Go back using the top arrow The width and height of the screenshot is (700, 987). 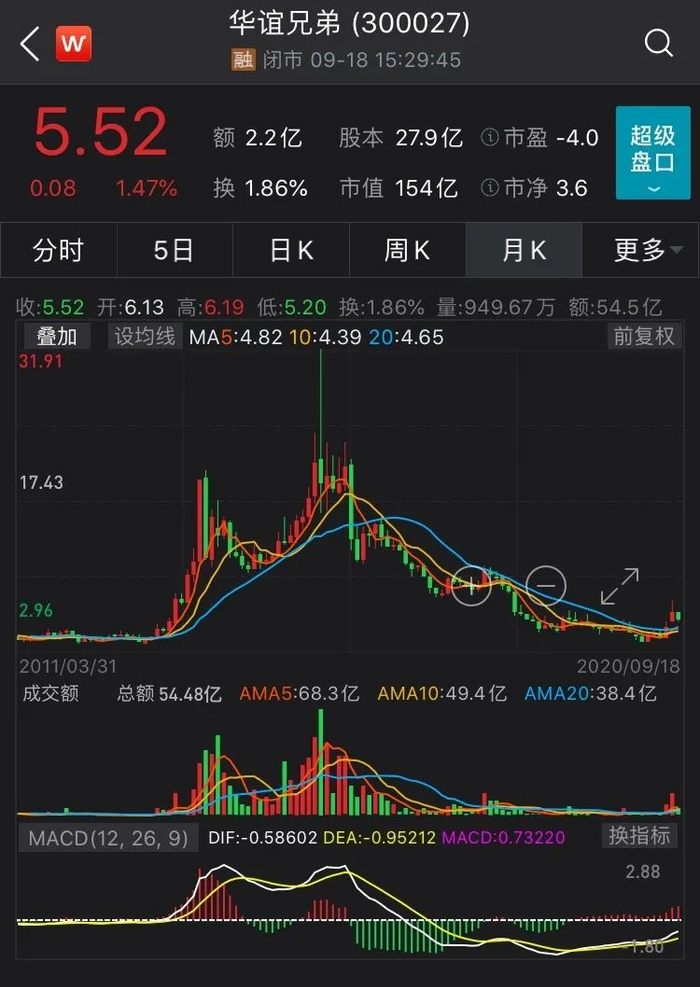30,44
